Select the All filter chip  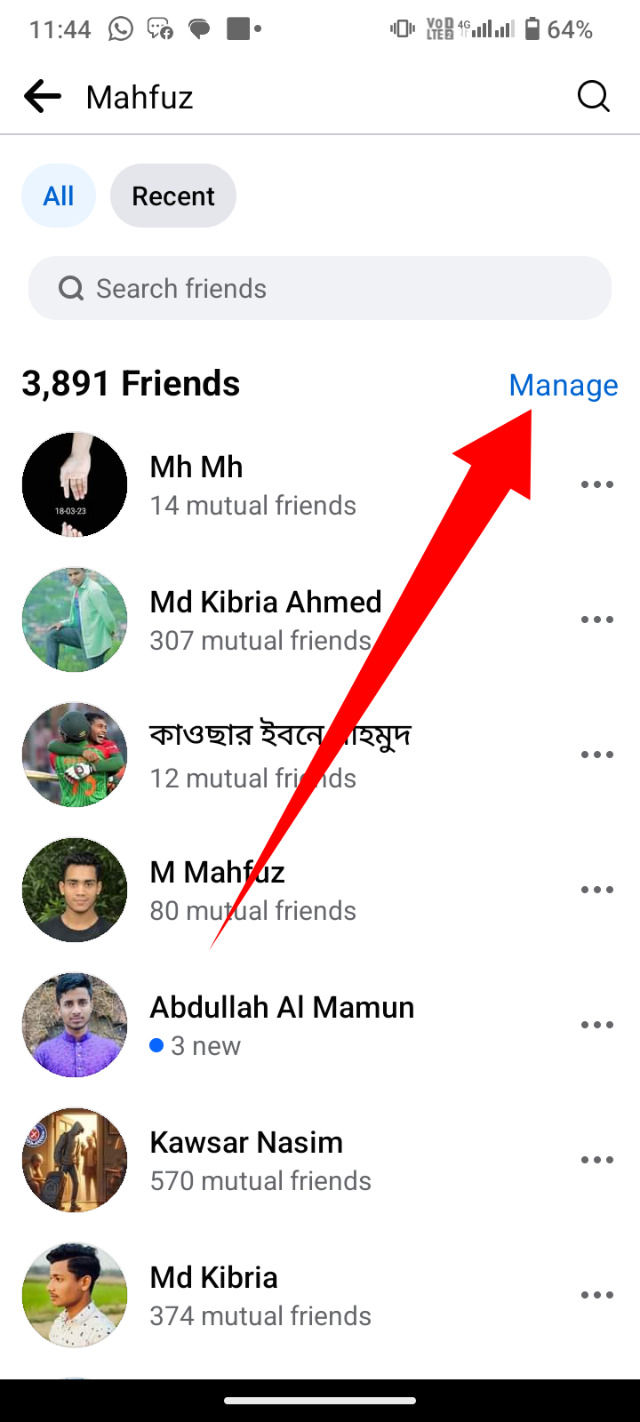(58, 196)
